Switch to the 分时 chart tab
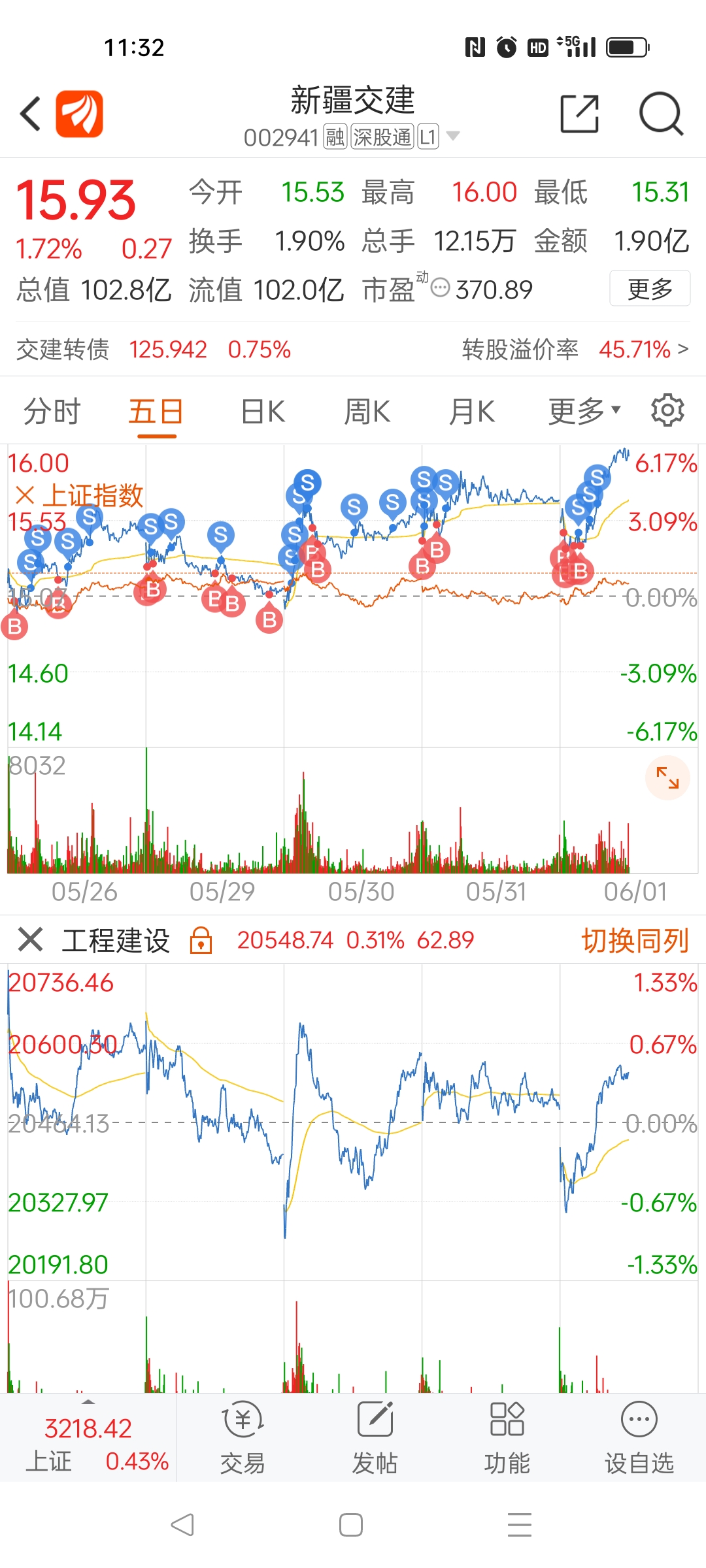The width and height of the screenshot is (706, 1568). (x=52, y=412)
